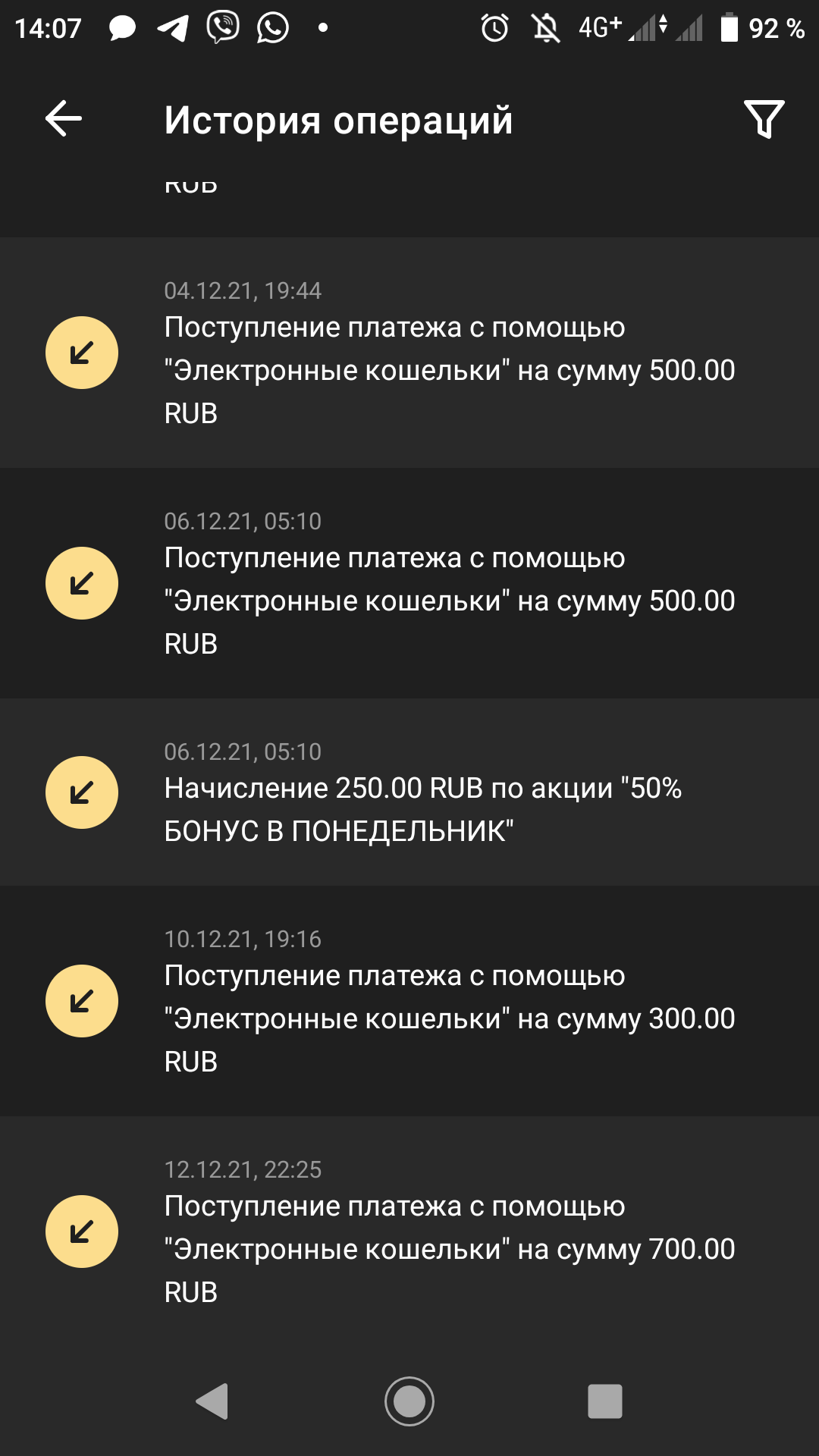This screenshot has height=1456, width=819.
Task: Select the 06.12.21 500.00 RUB payment row
Action: [x=409, y=583]
